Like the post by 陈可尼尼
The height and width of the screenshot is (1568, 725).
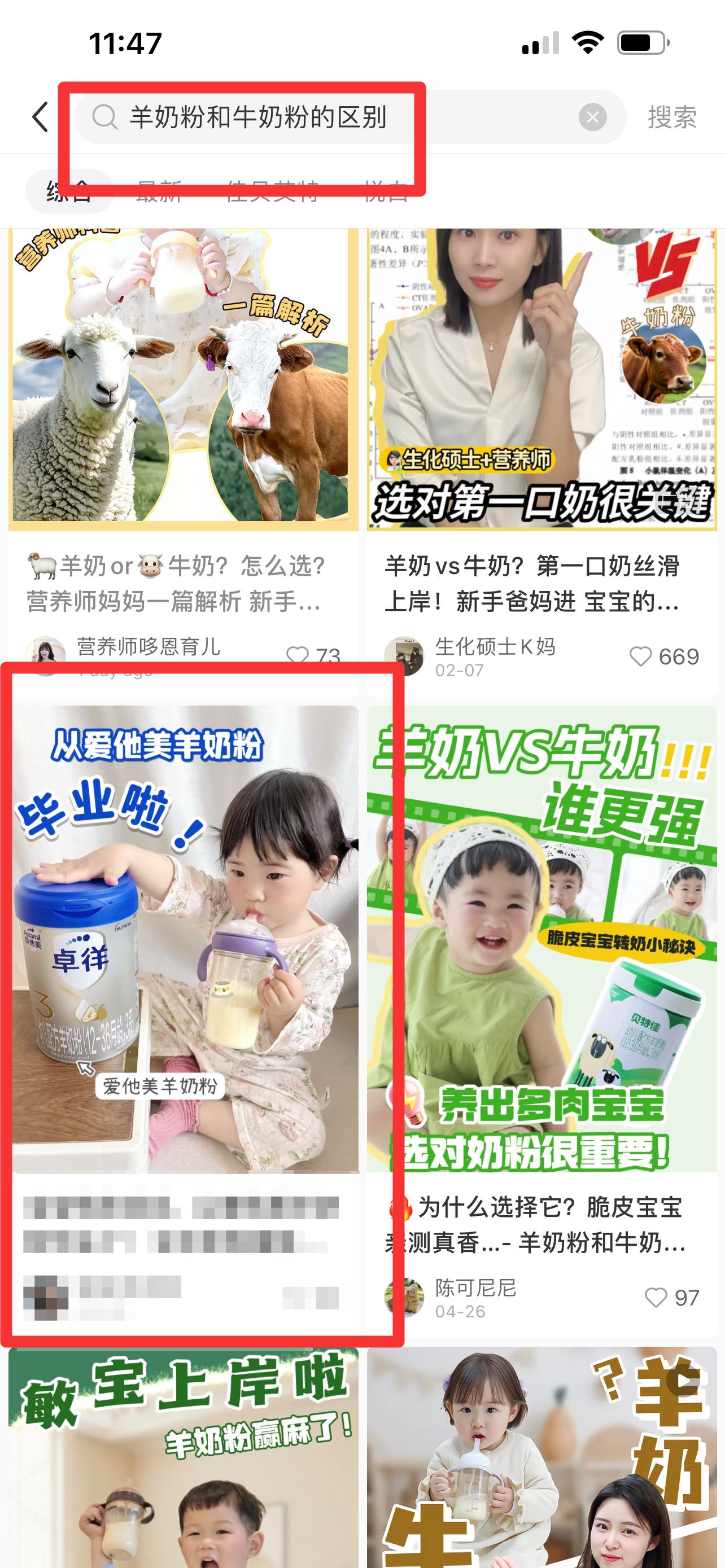coord(671,1297)
